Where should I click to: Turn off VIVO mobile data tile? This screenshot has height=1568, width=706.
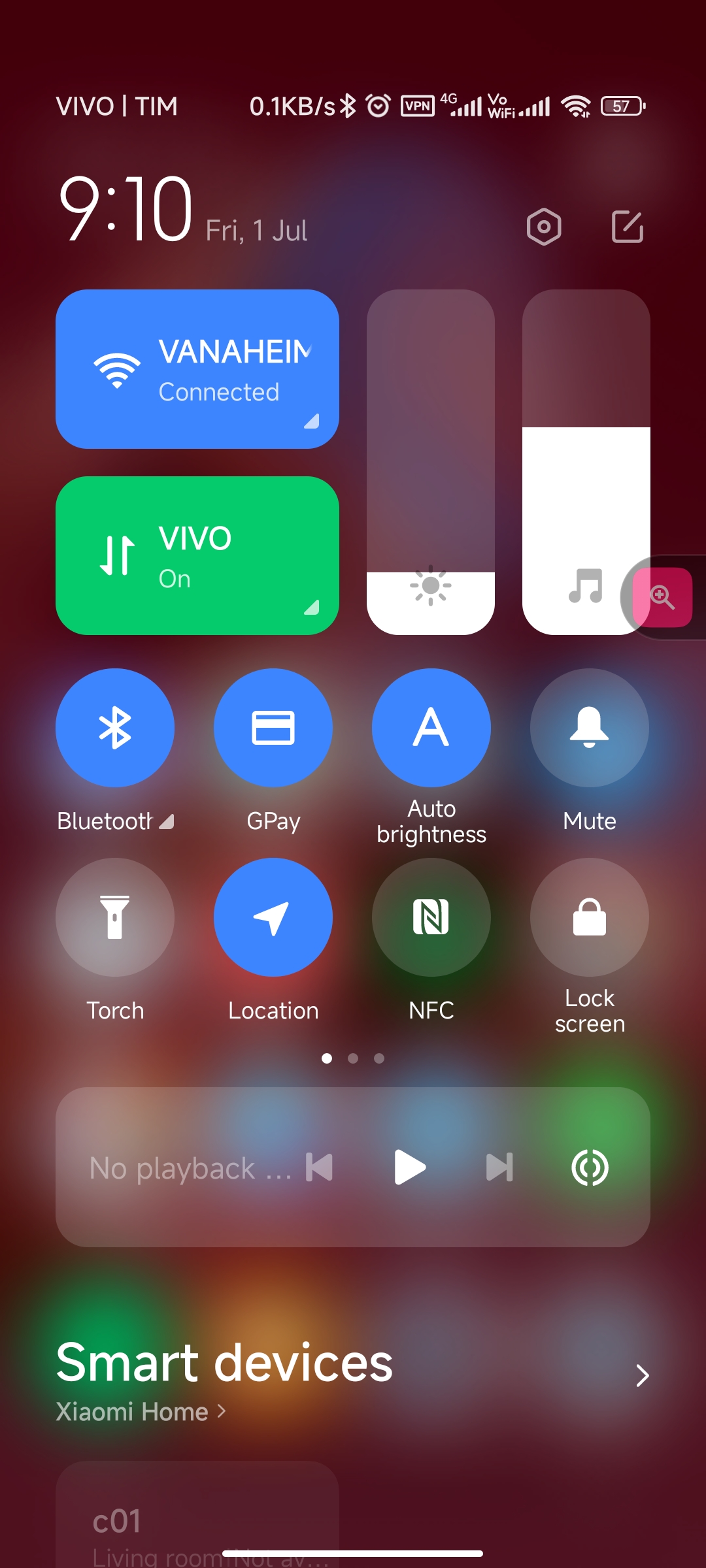[x=197, y=555]
